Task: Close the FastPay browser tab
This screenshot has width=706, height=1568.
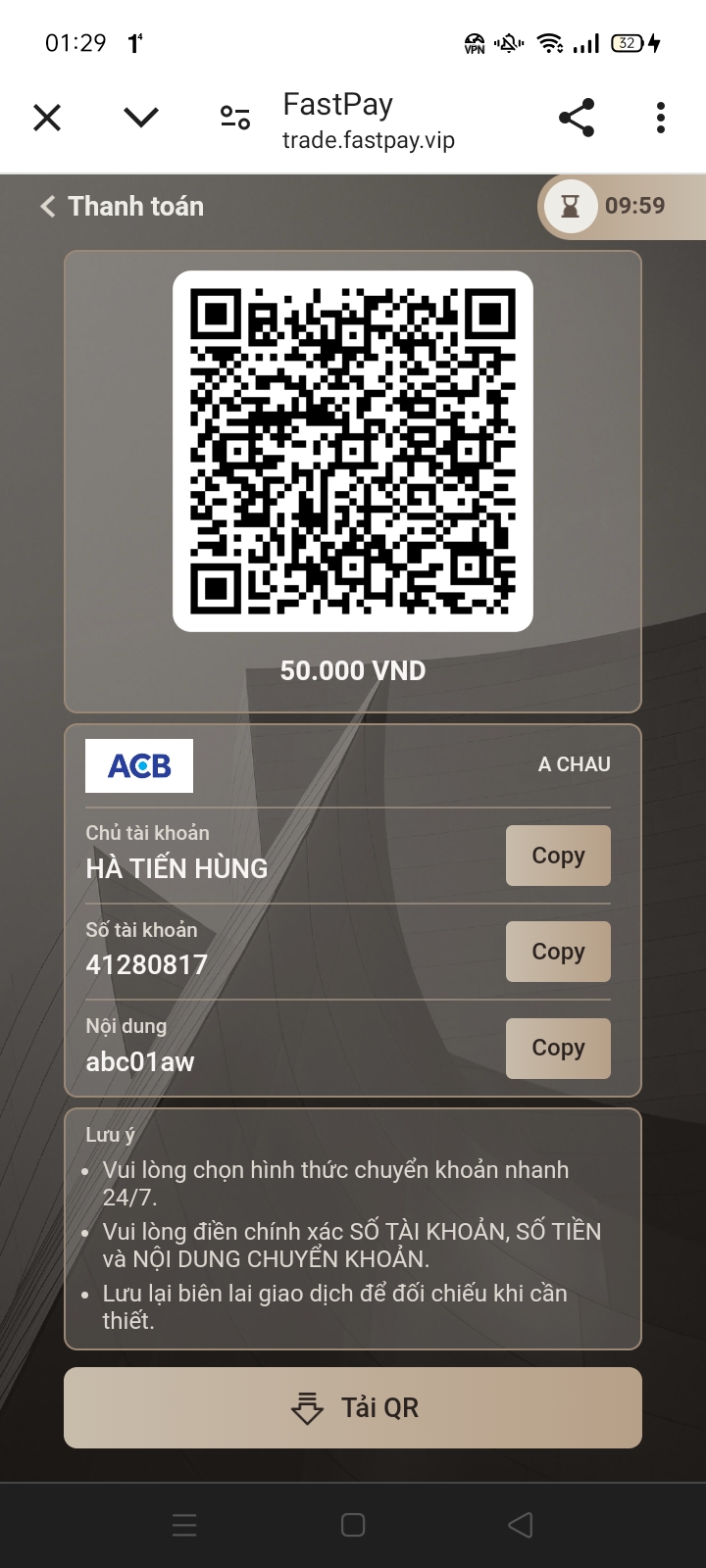Action: click(x=47, y=118)
